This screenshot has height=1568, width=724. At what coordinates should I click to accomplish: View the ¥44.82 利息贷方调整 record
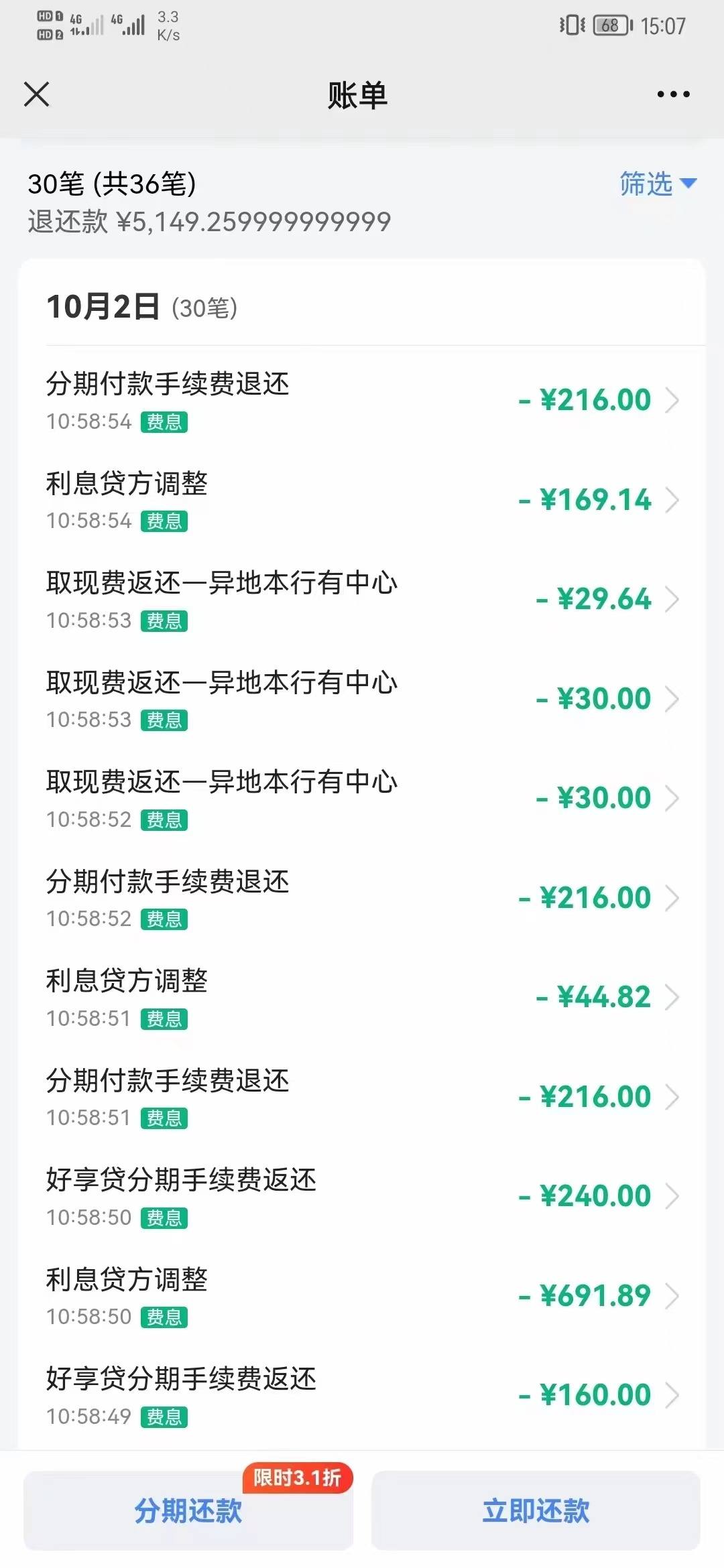[362, 998]
